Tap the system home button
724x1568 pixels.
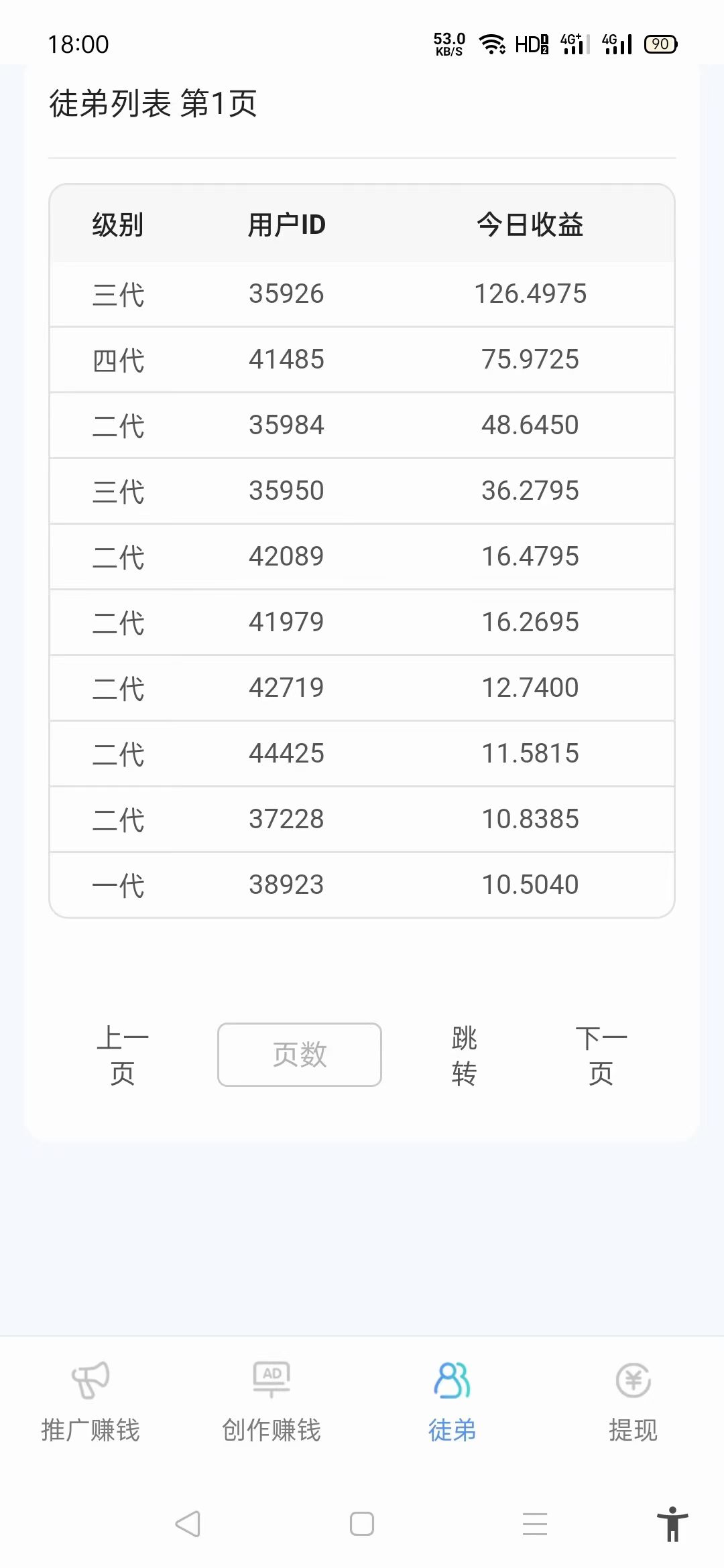(362, 1524)
